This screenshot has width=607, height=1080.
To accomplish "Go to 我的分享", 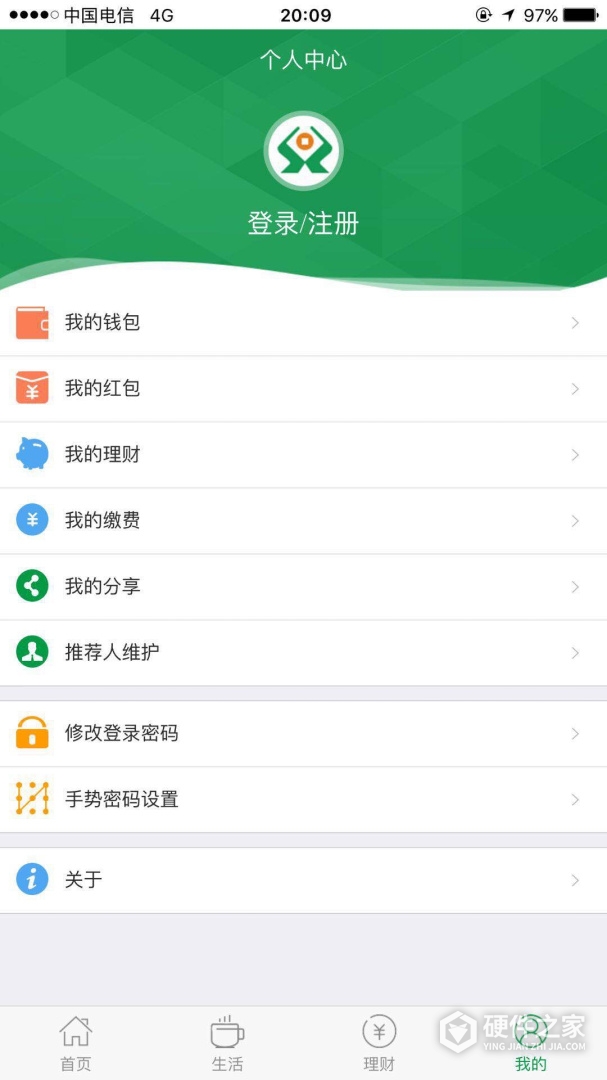I will click(x=303, y=587).
